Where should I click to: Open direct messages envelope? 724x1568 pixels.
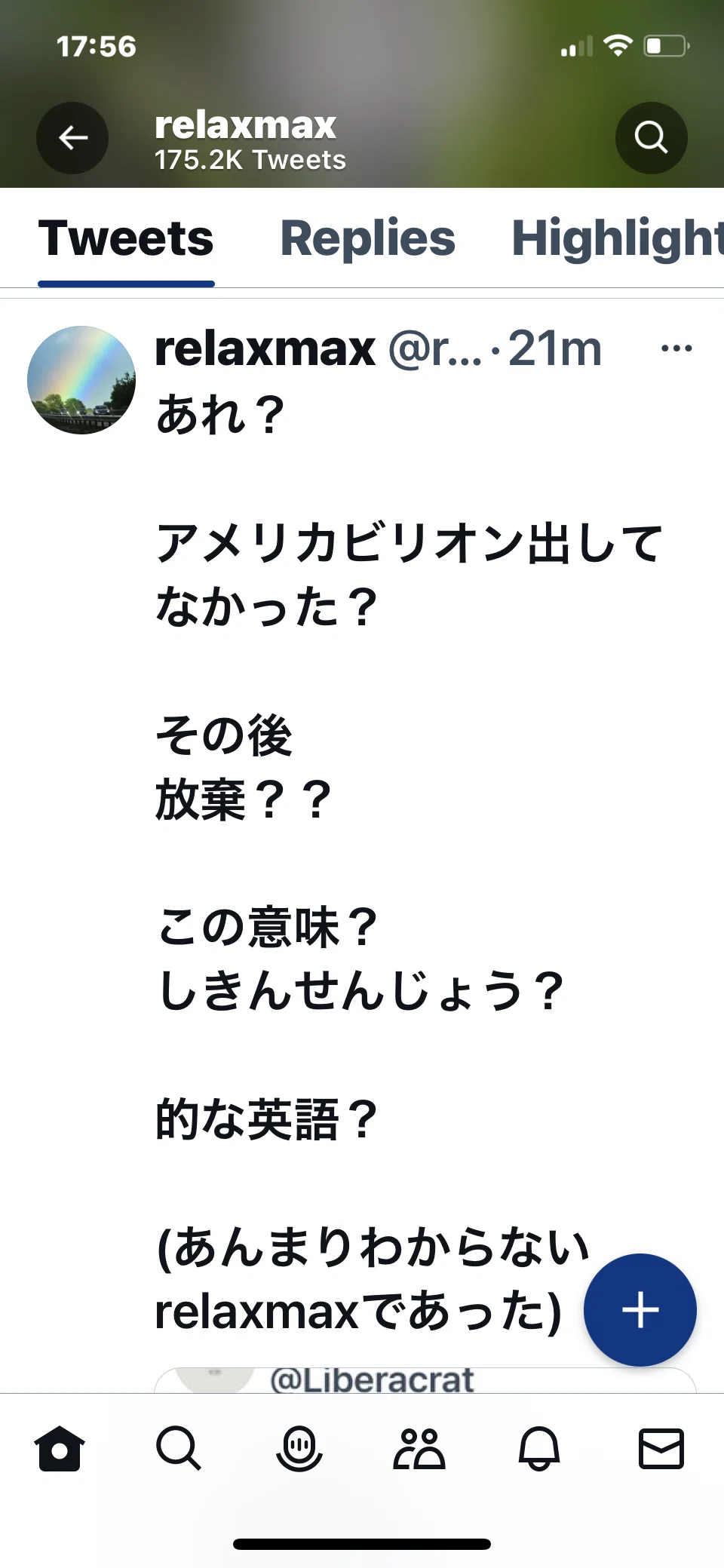point(661,1449)
